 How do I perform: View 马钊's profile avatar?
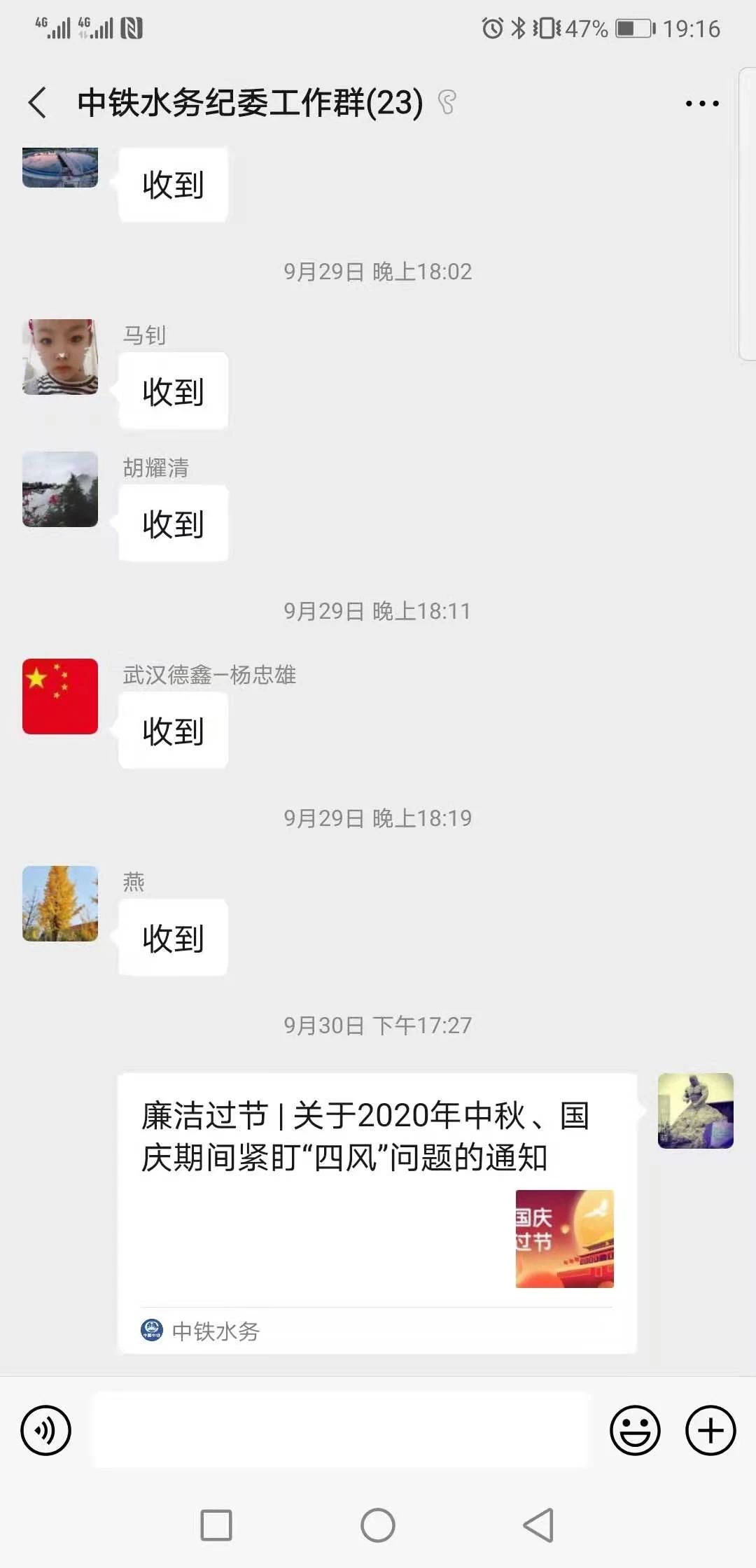click(x=60, y=357)
